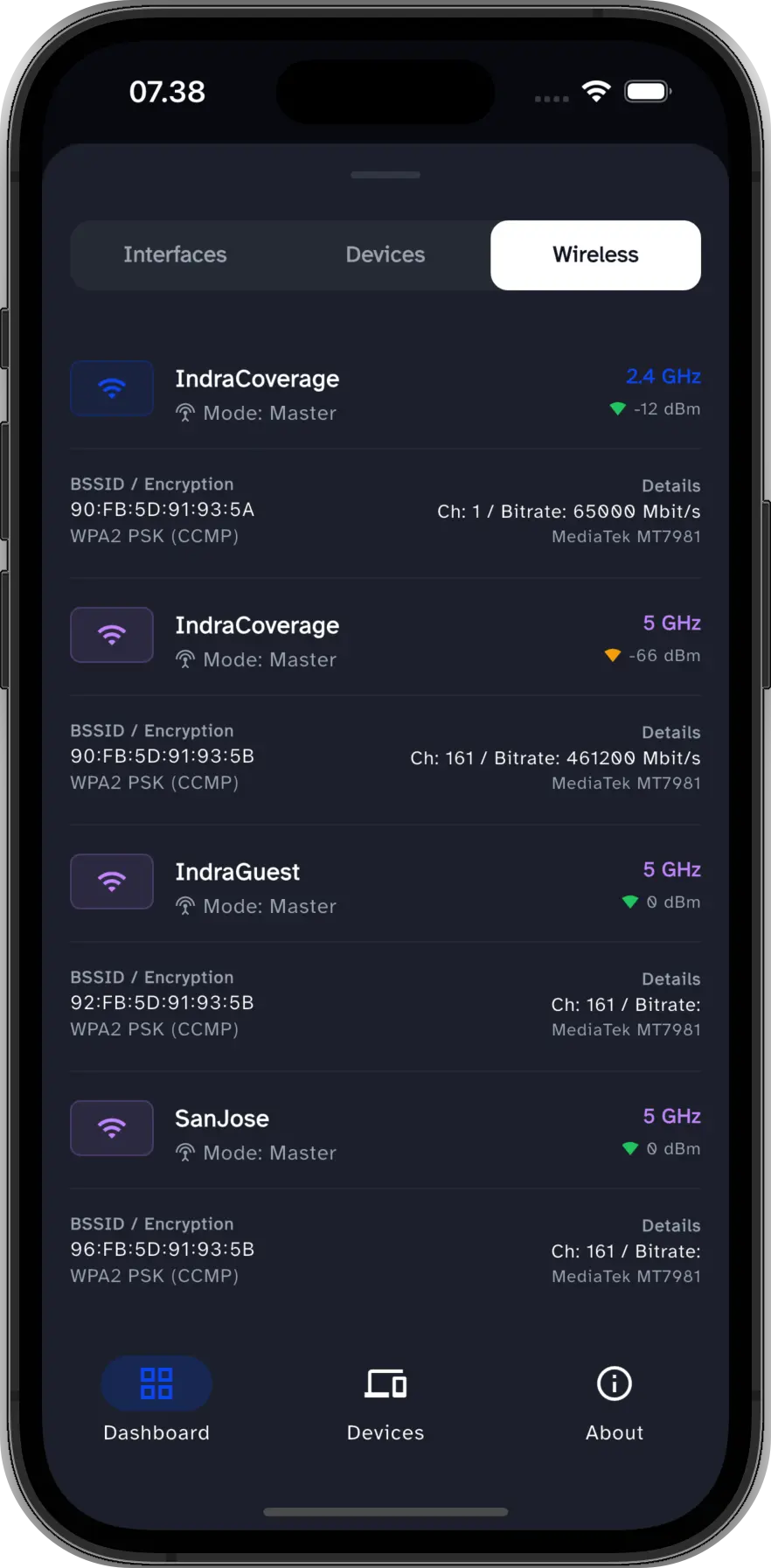Click the IndraGuest network wifi icon

(x=111, y=881)
